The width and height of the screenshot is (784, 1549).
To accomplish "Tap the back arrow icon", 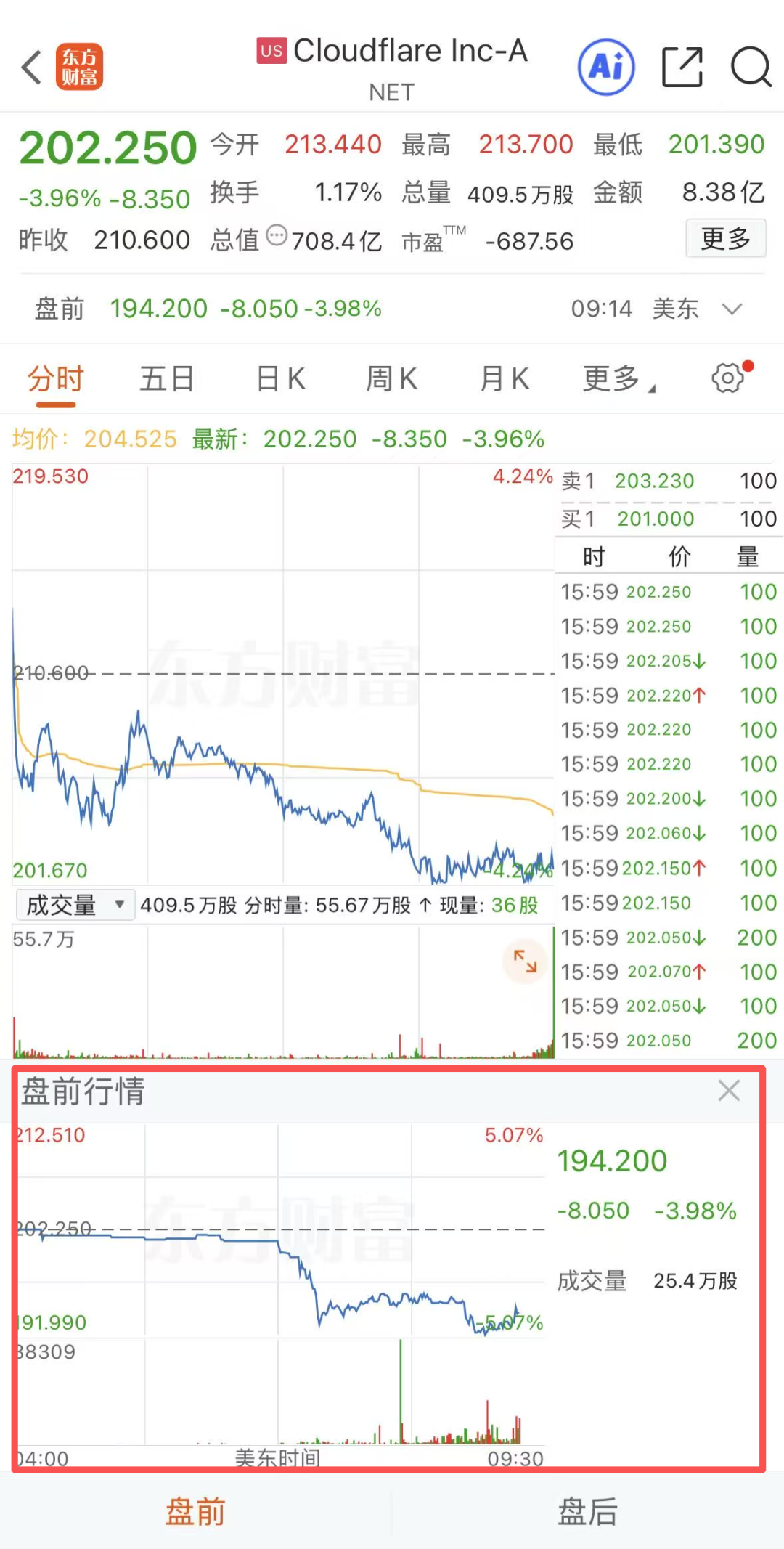I will 30,67.
